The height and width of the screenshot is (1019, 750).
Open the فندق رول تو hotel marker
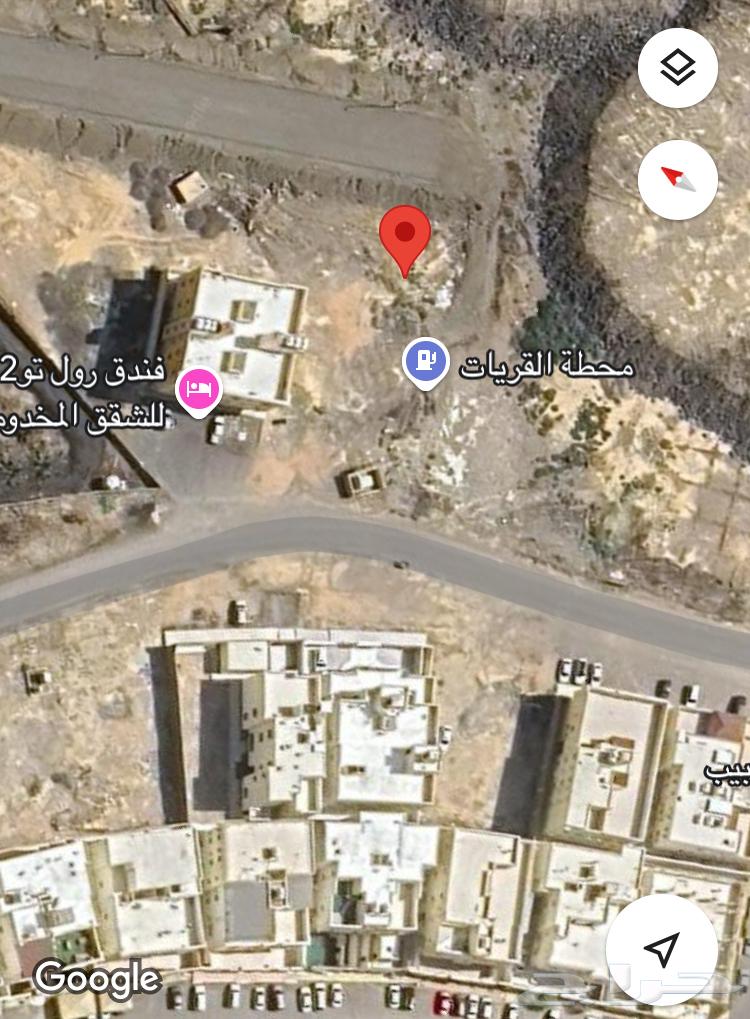[x=199, y=390]
